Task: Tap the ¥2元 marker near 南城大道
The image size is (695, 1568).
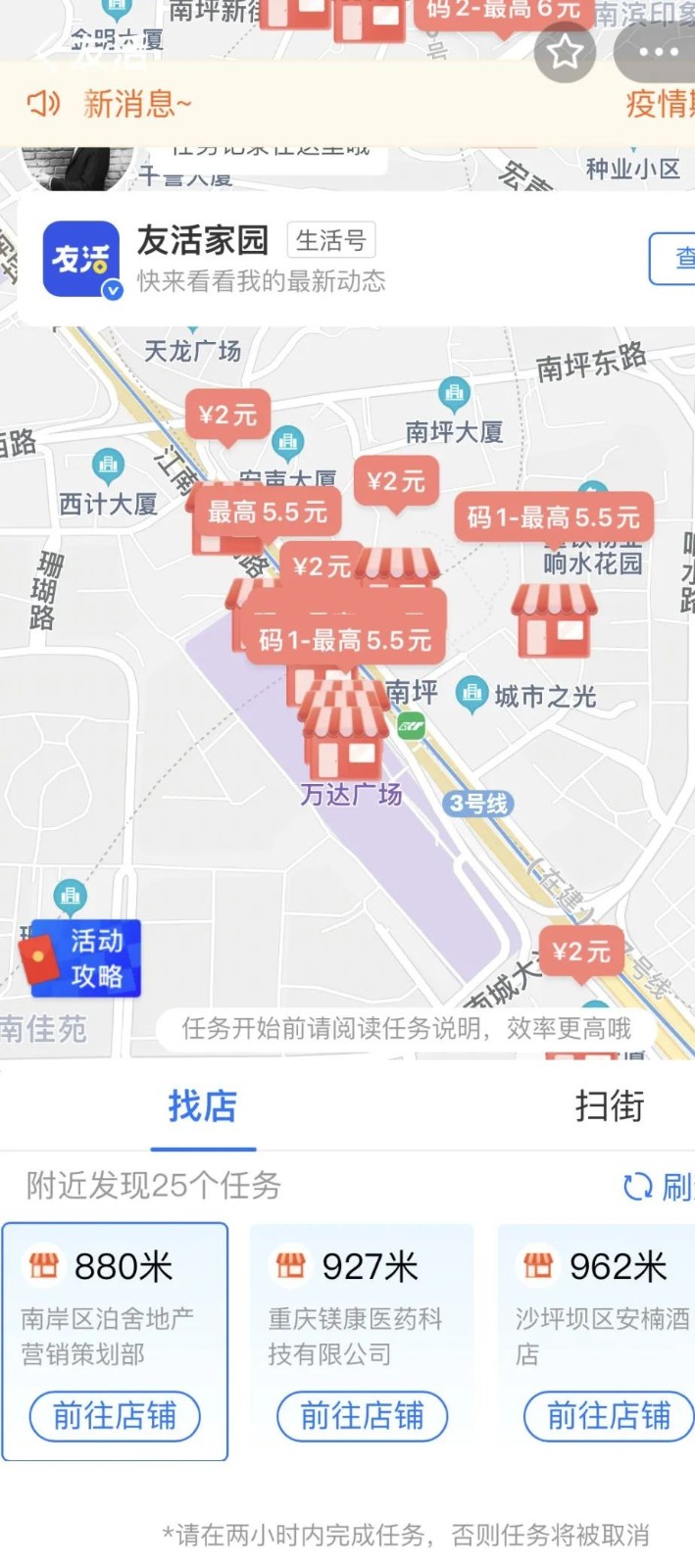Action: point(581,952)
